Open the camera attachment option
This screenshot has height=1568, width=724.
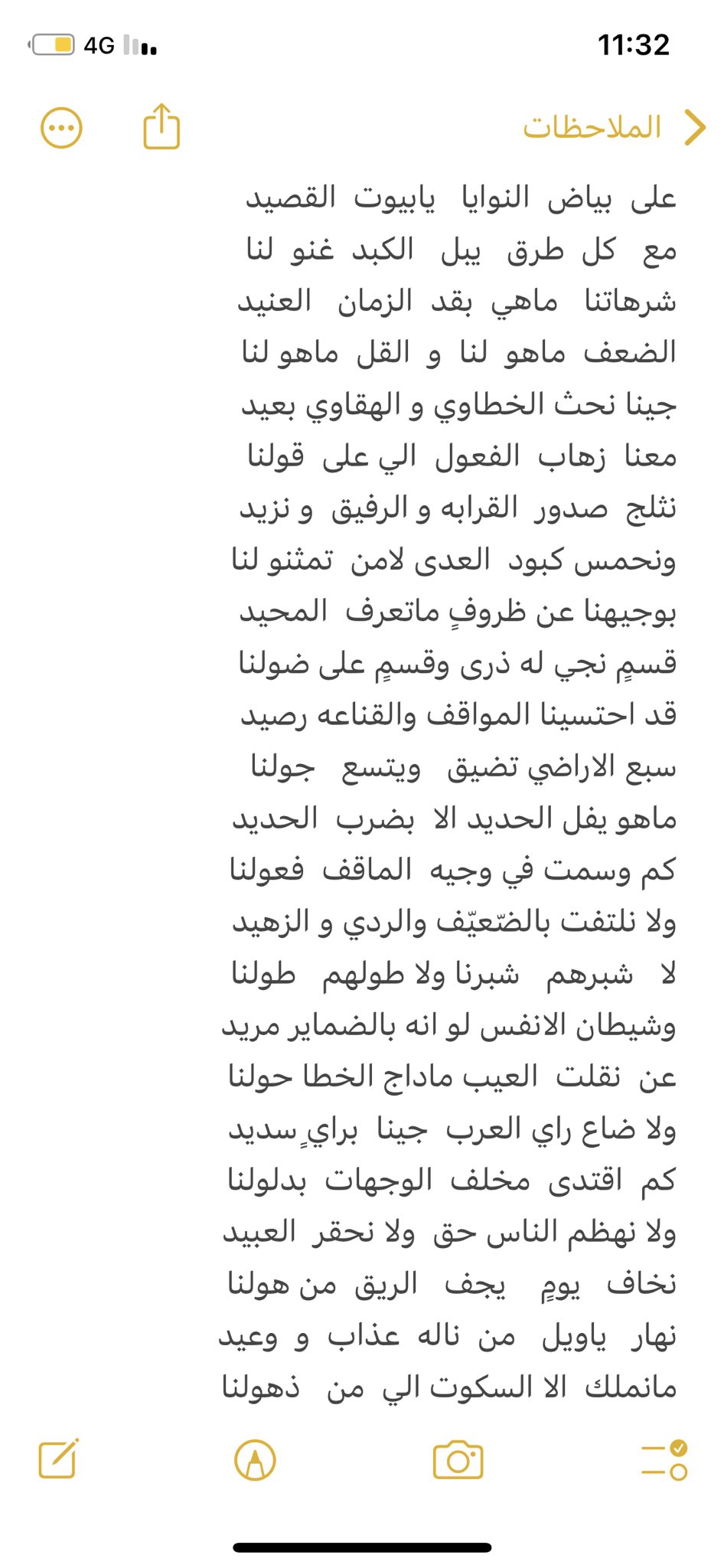coord(458,1460)
